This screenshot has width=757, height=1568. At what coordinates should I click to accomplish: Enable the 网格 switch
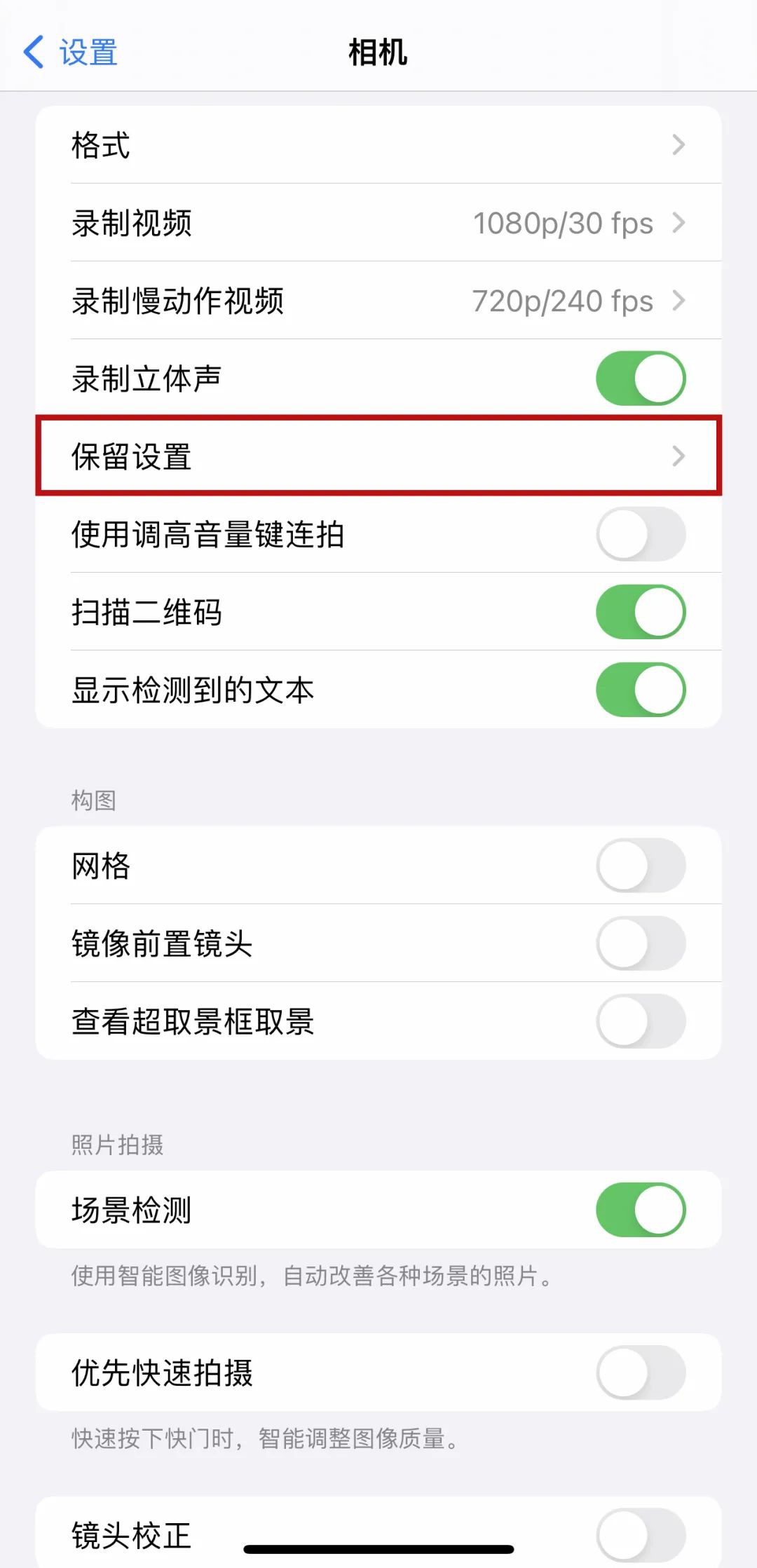tap(641, 866)
